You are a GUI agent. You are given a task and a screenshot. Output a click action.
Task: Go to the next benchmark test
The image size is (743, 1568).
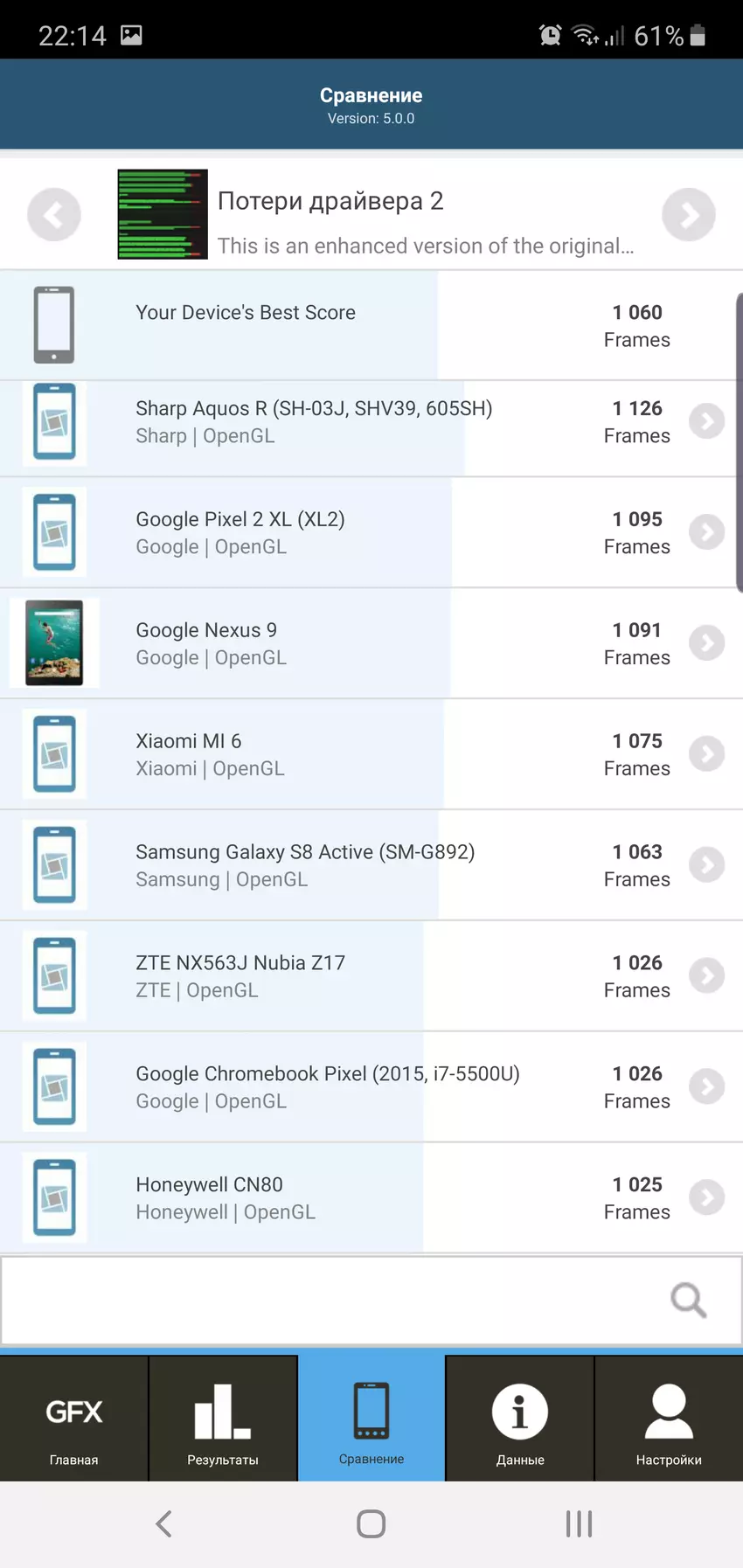(x=688, y=215)
